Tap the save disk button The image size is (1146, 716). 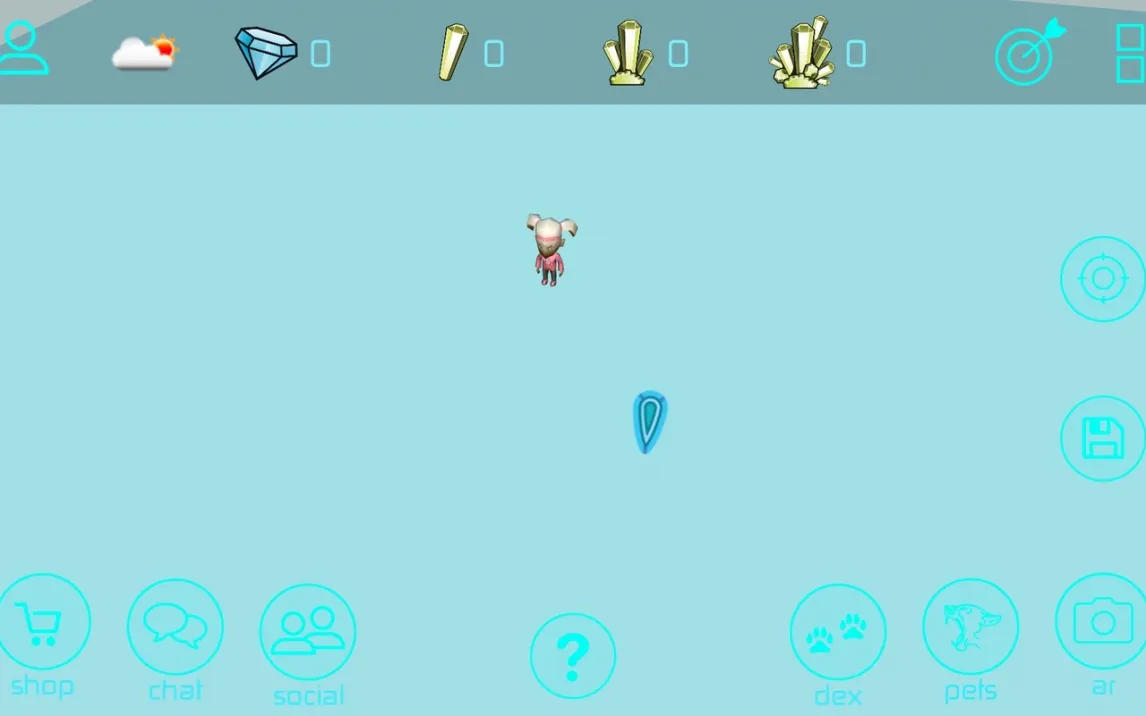tap(1102, 439)
